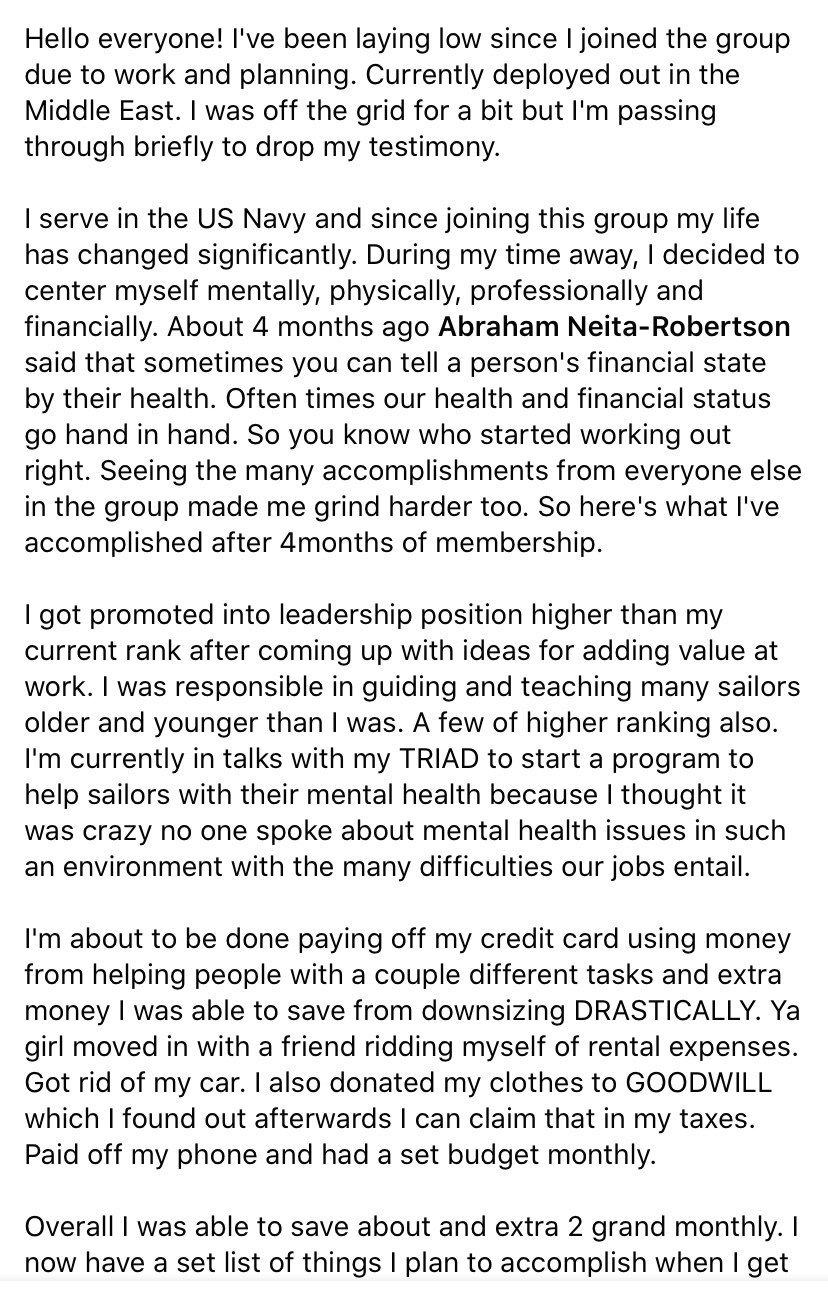Open tagged profile Abraham Neita-Robertson

614,328
